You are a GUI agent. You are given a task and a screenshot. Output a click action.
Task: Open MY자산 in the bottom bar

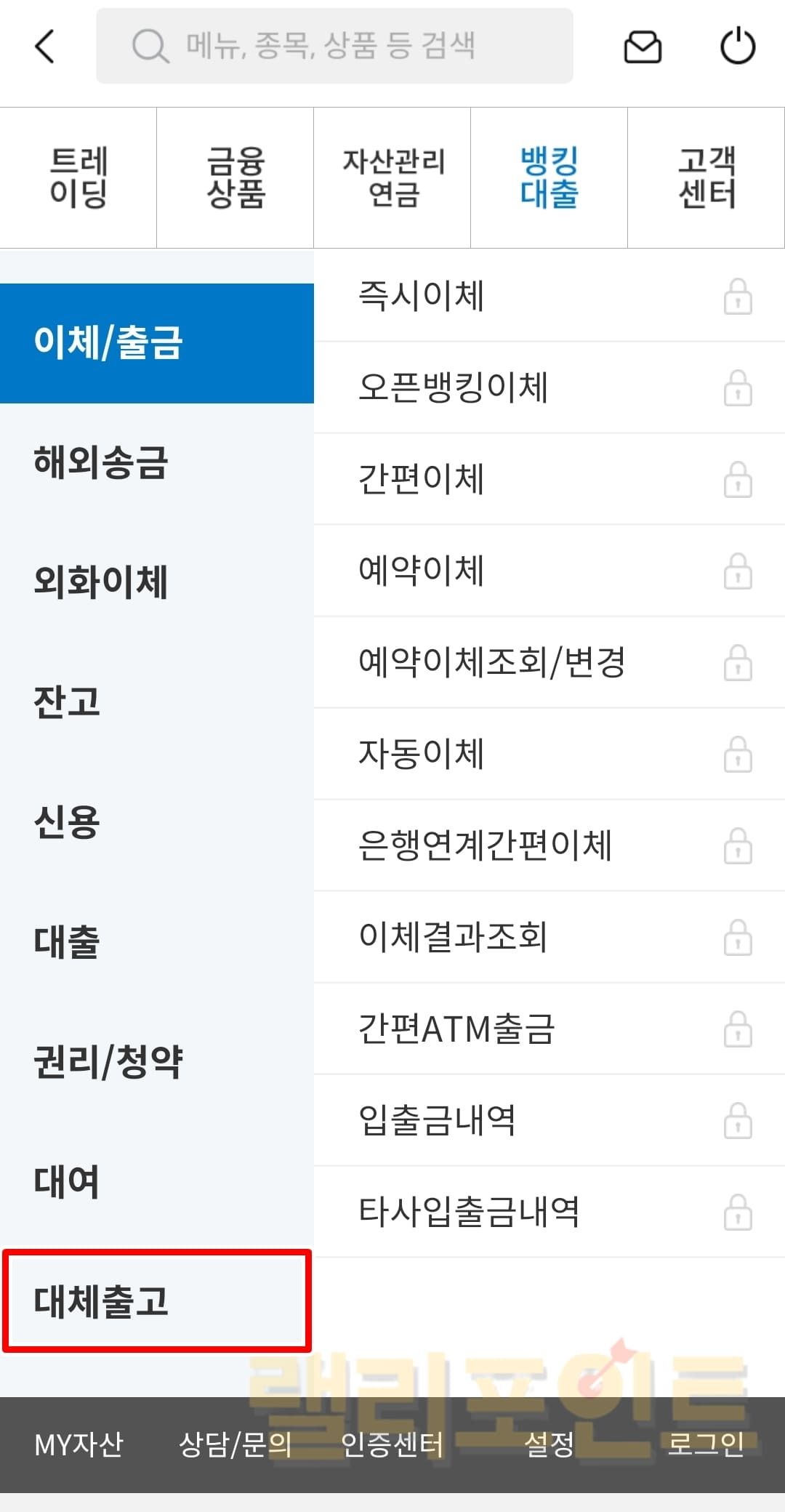(78, 1444)
